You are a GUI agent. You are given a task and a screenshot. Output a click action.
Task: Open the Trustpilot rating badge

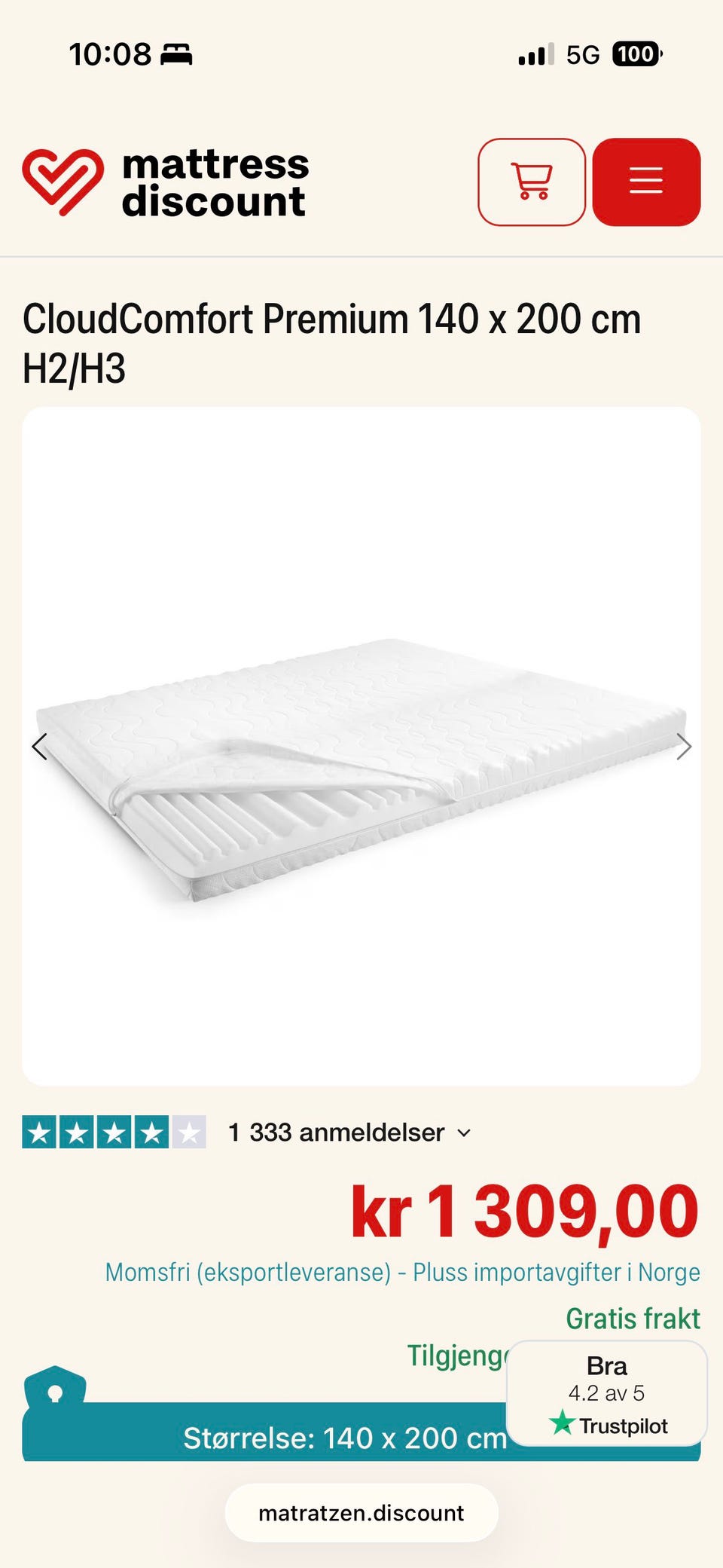tap(607, 1393)
